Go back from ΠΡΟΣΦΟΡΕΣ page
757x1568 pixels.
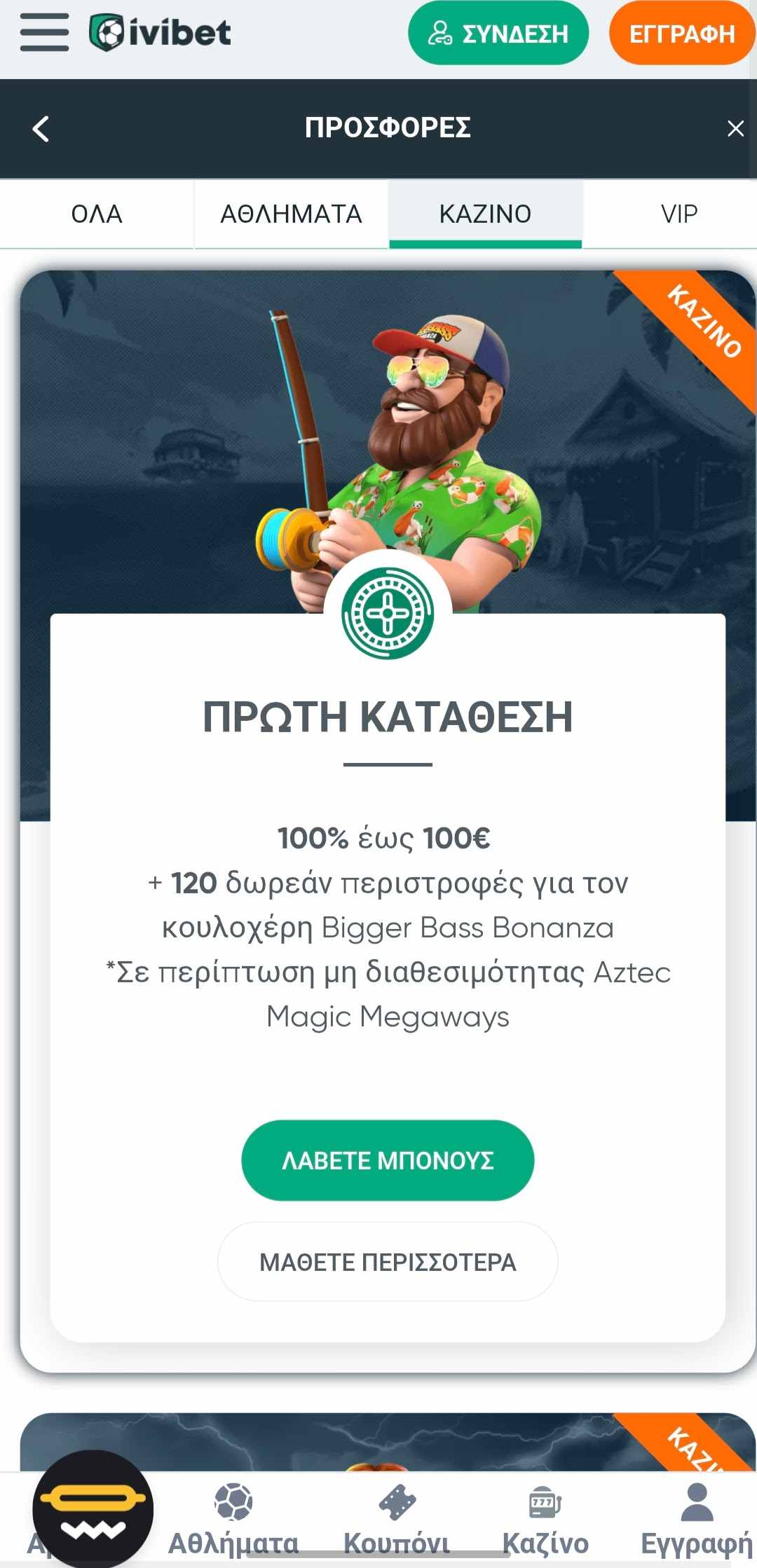[41, 128]
